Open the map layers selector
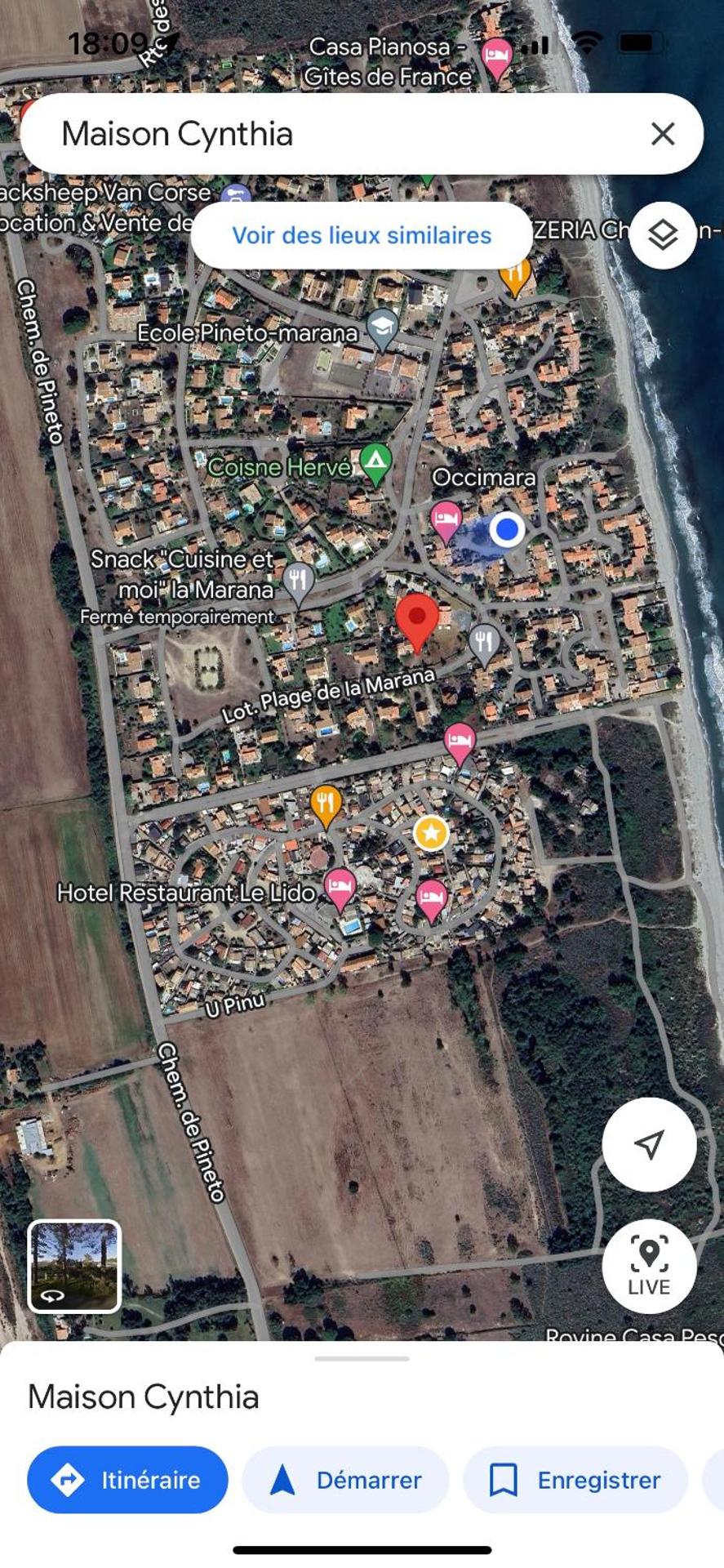This screenshot has width=724, height=1568. tap(663, 235)
